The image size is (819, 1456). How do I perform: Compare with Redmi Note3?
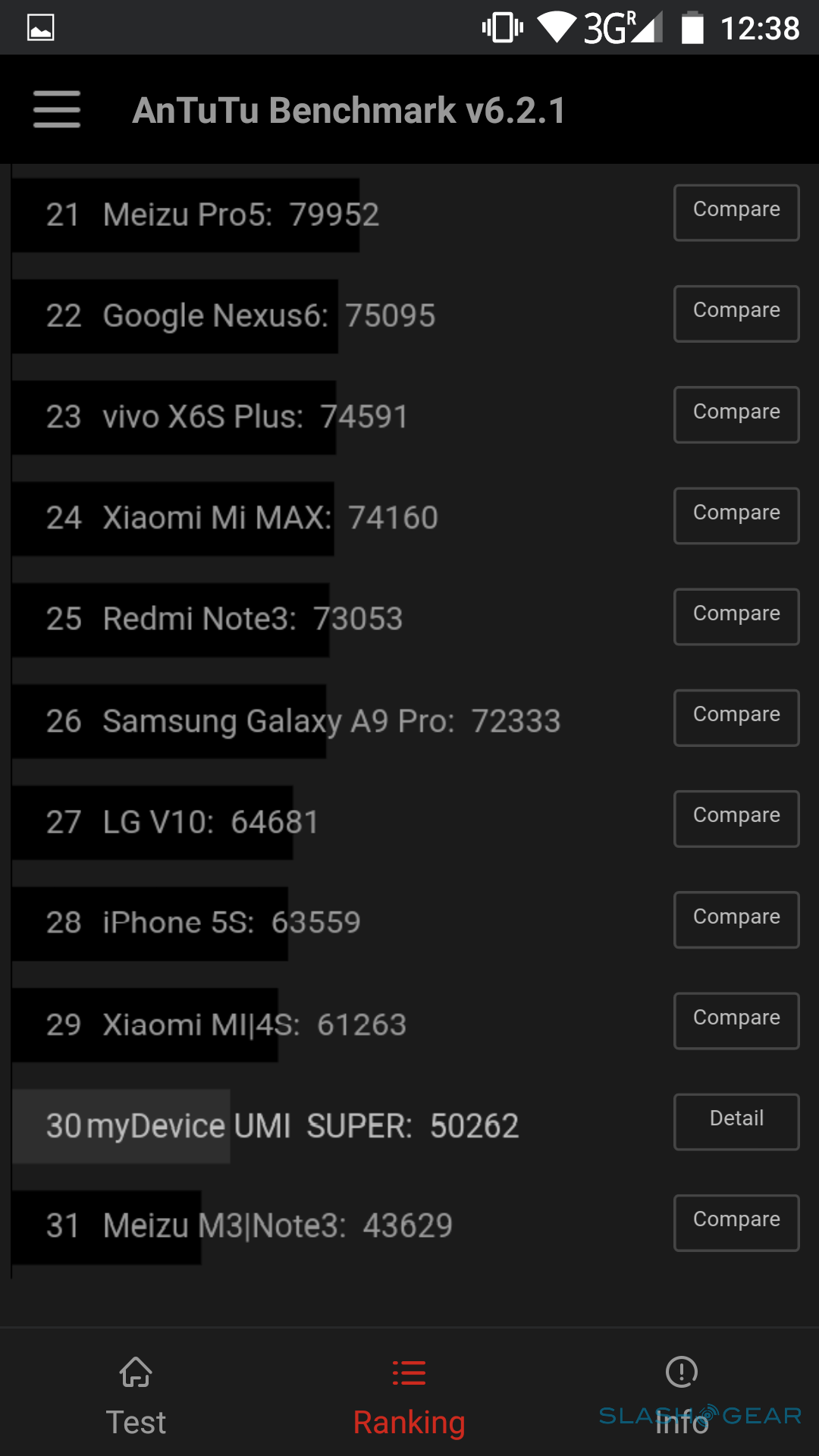tap(736, 617)
